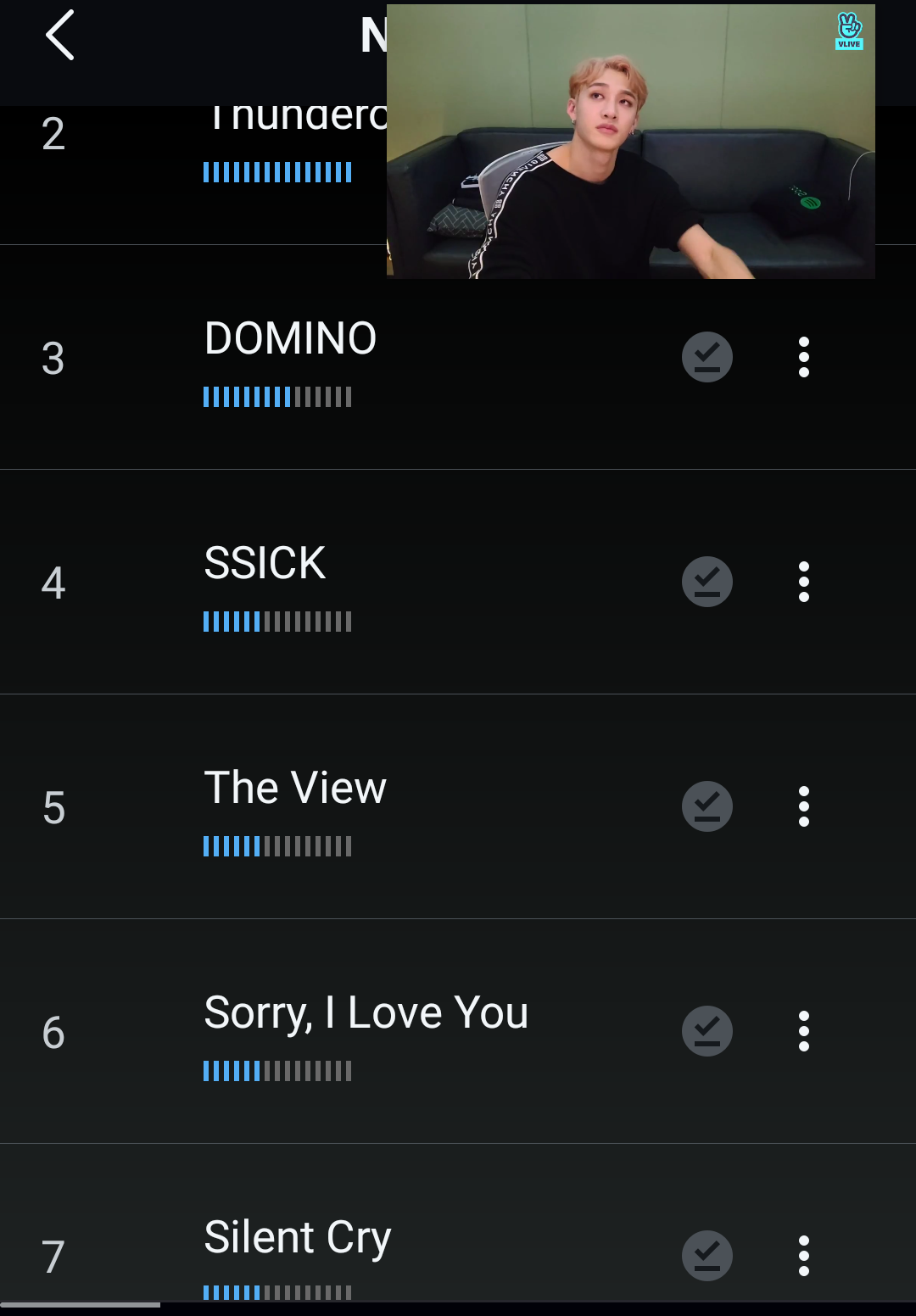Open more options for SSICK

[x=803, y=582]
